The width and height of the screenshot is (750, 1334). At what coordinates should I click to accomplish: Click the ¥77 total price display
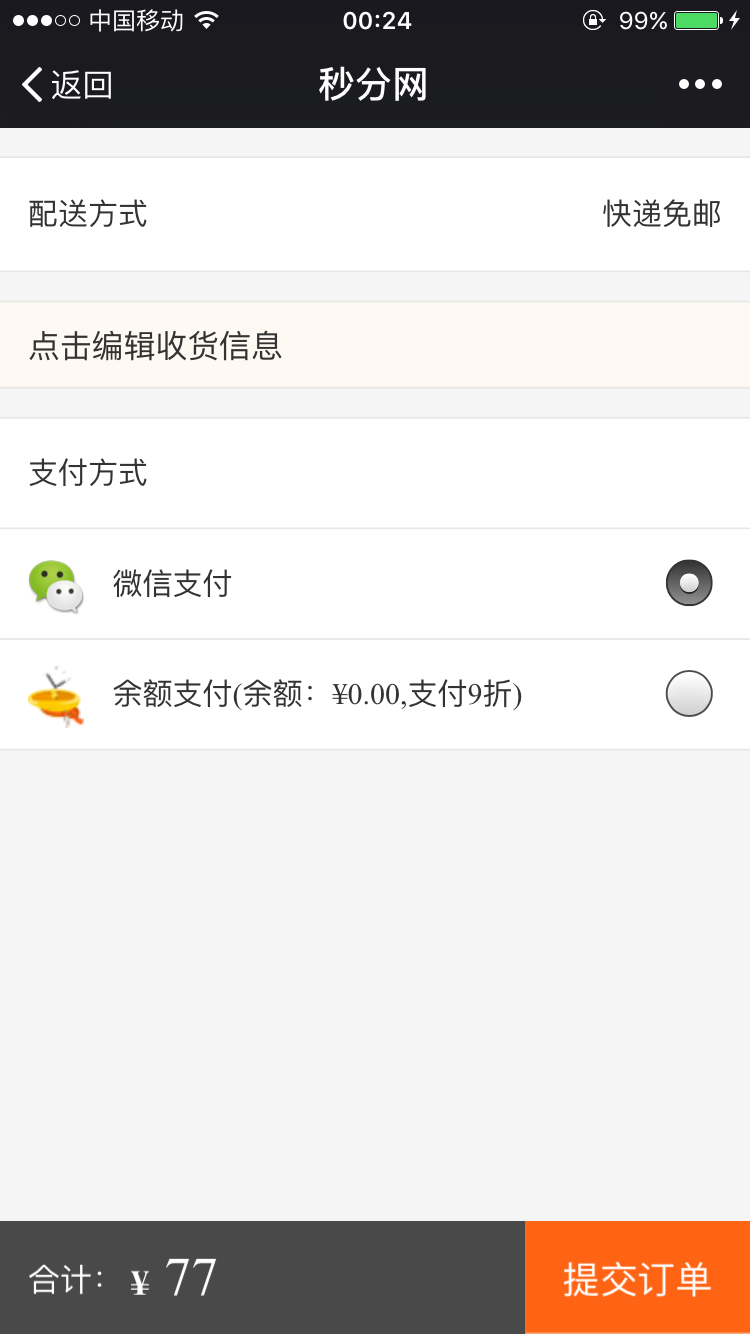pyautogui.click(x=175, y=1276)
